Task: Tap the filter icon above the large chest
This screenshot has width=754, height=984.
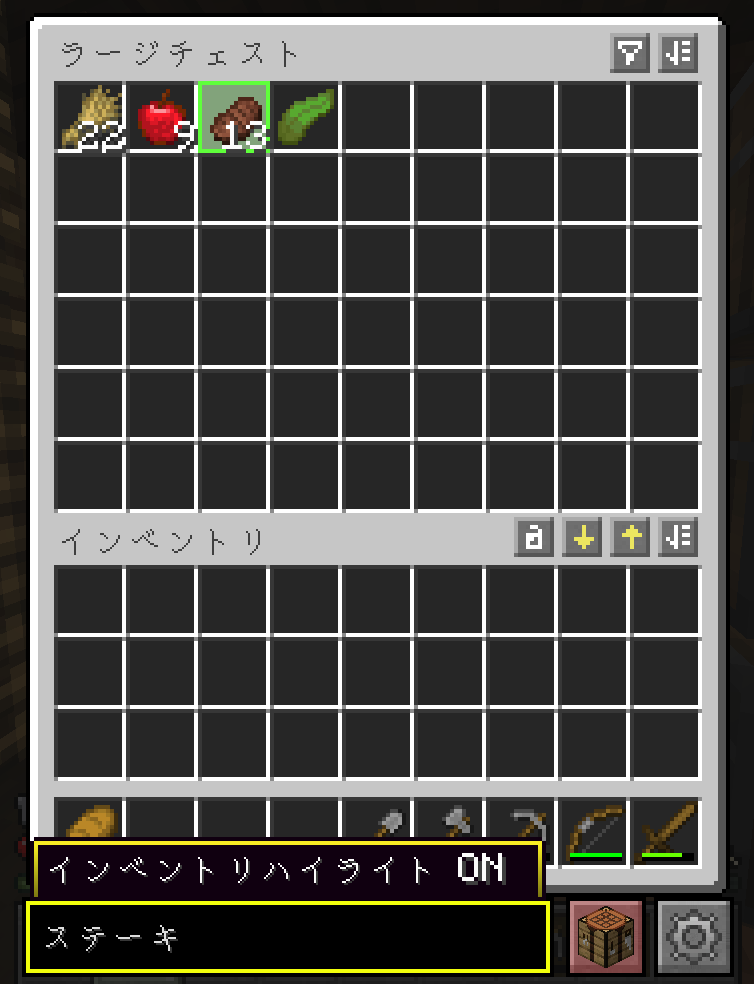Action: 630,54
